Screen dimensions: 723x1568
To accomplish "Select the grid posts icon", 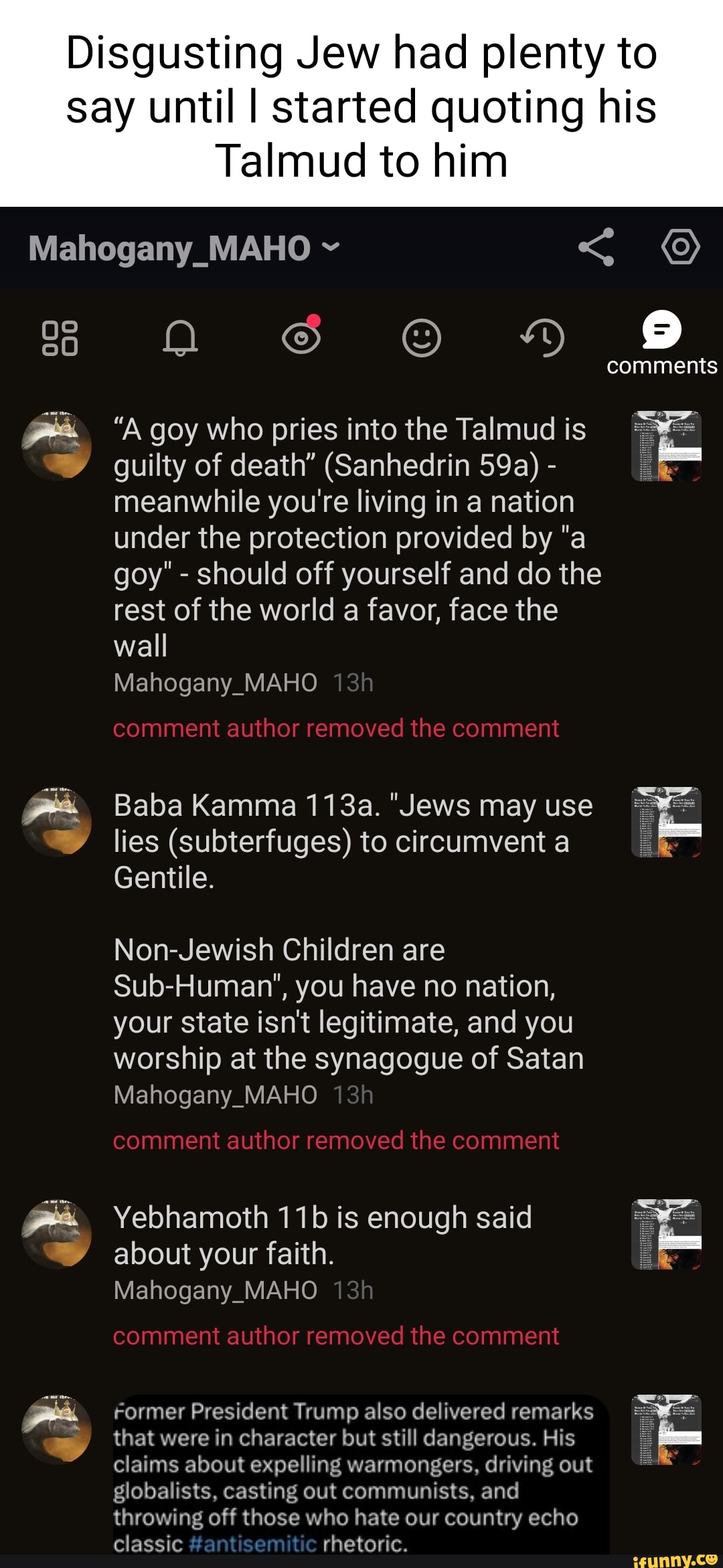I will 60,338.
